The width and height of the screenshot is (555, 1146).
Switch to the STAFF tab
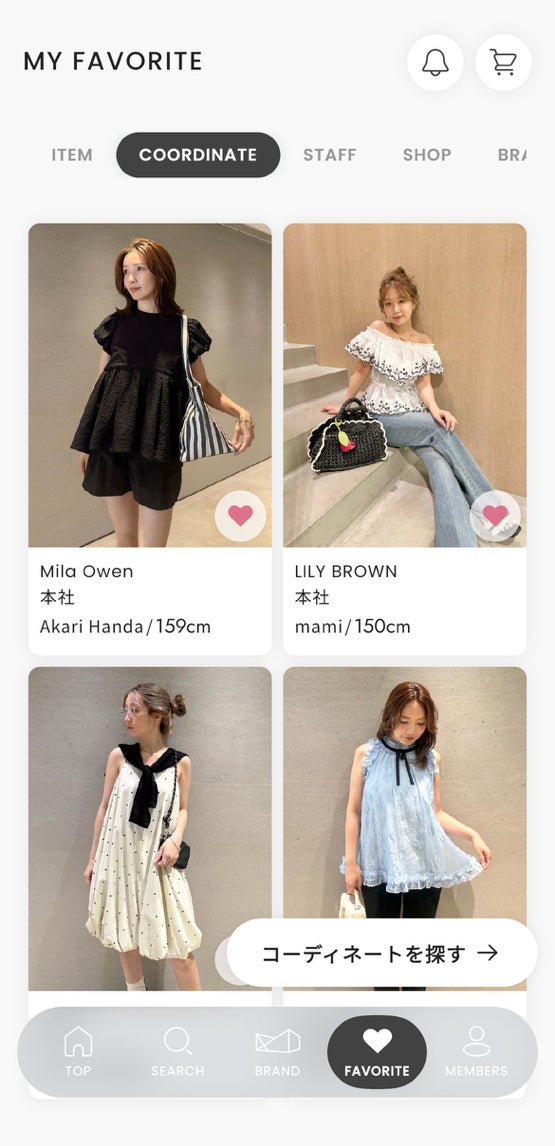pos(330,155)
